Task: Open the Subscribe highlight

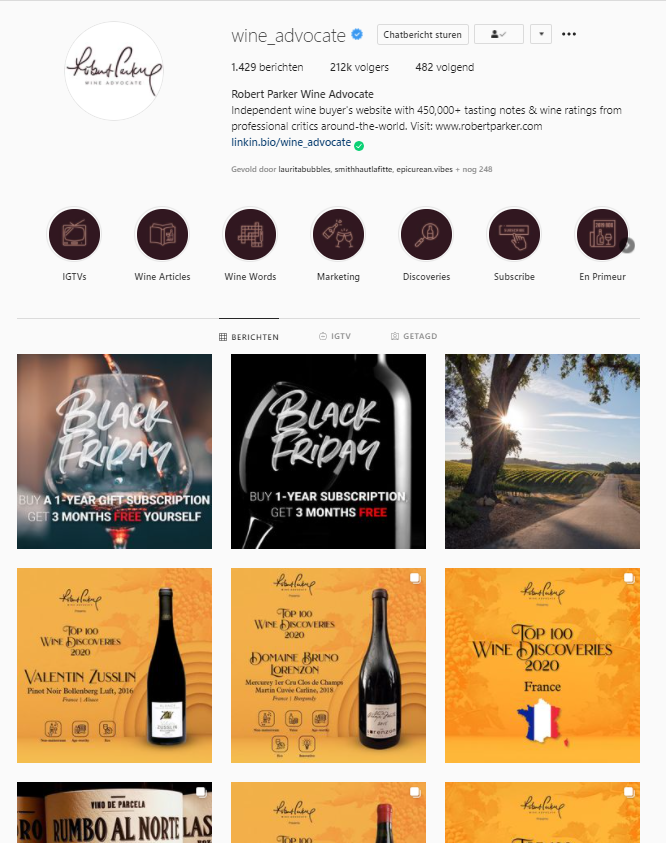Action: [x=514, y=234]
